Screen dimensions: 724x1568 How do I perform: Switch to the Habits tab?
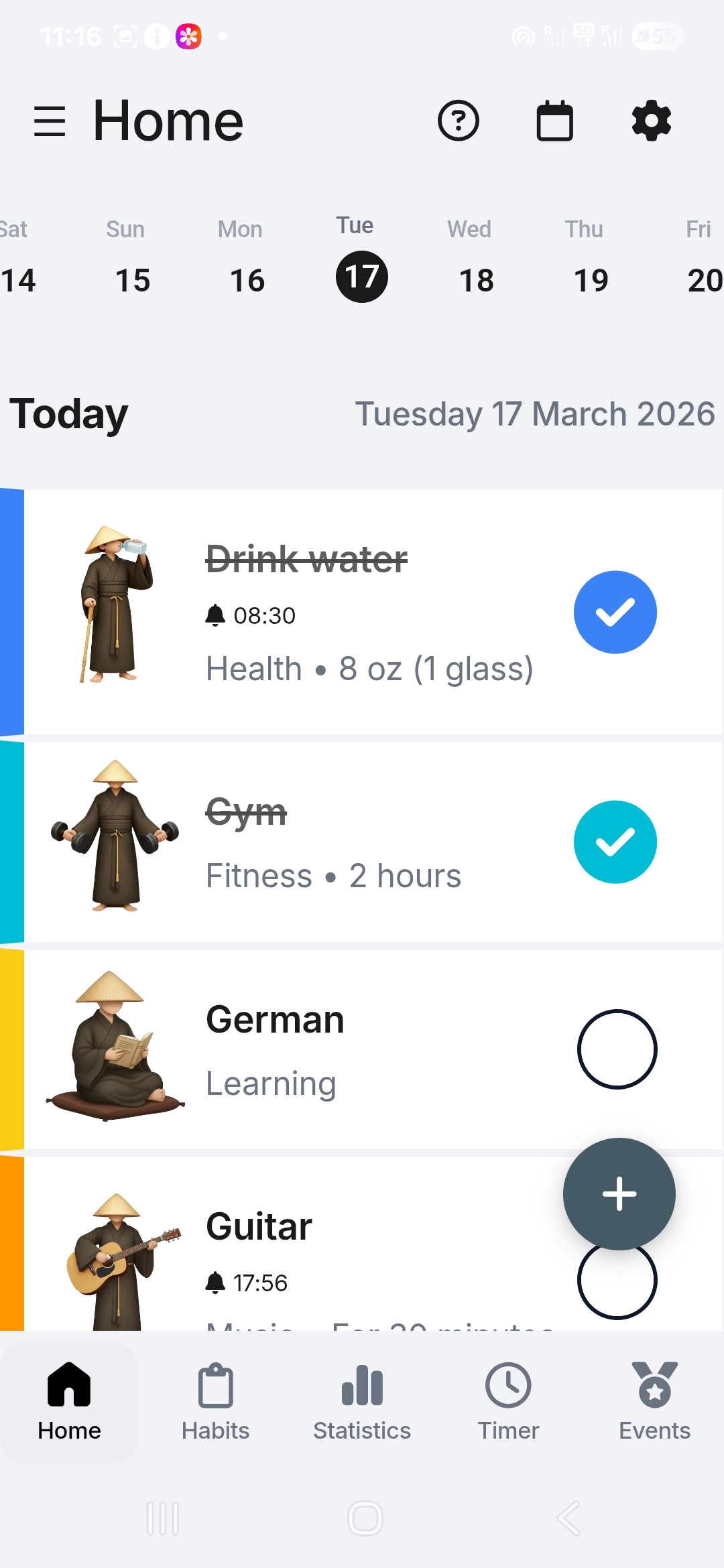point(215,1400)
